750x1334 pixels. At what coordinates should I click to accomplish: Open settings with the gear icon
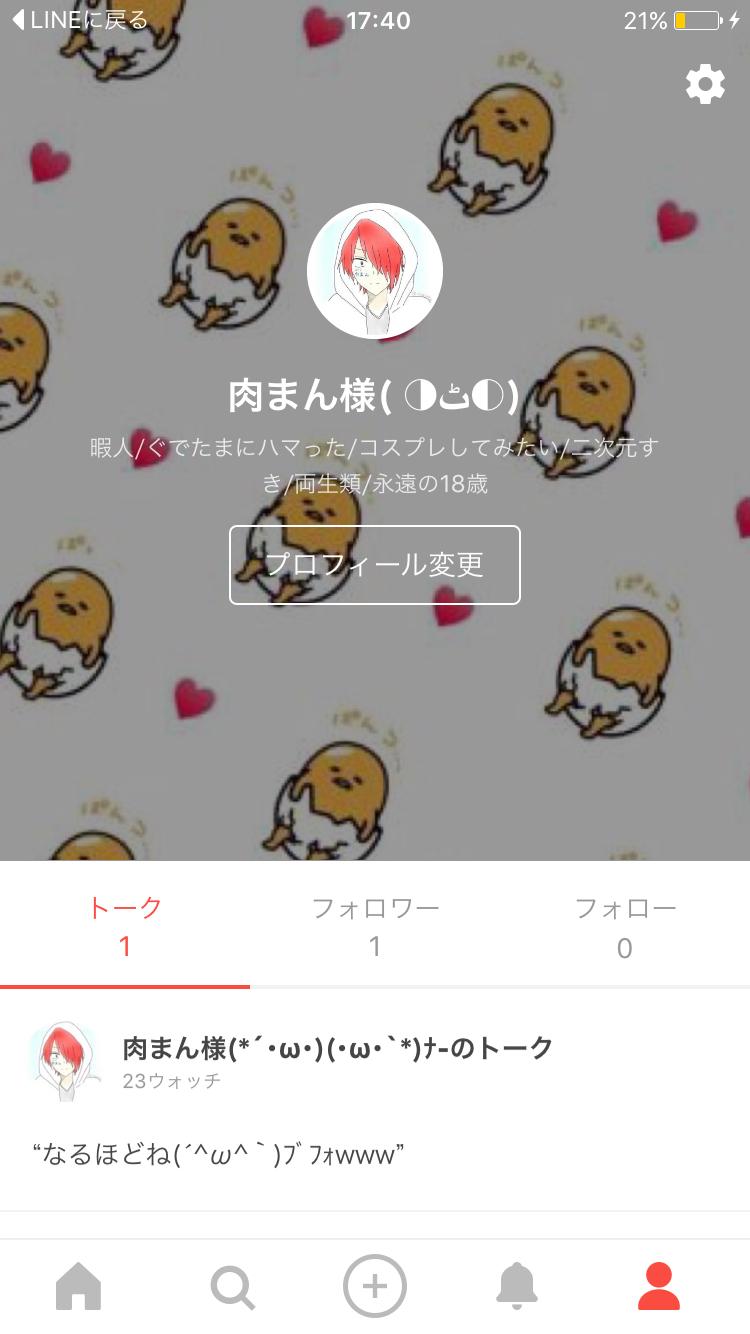(x=705, y=84)
